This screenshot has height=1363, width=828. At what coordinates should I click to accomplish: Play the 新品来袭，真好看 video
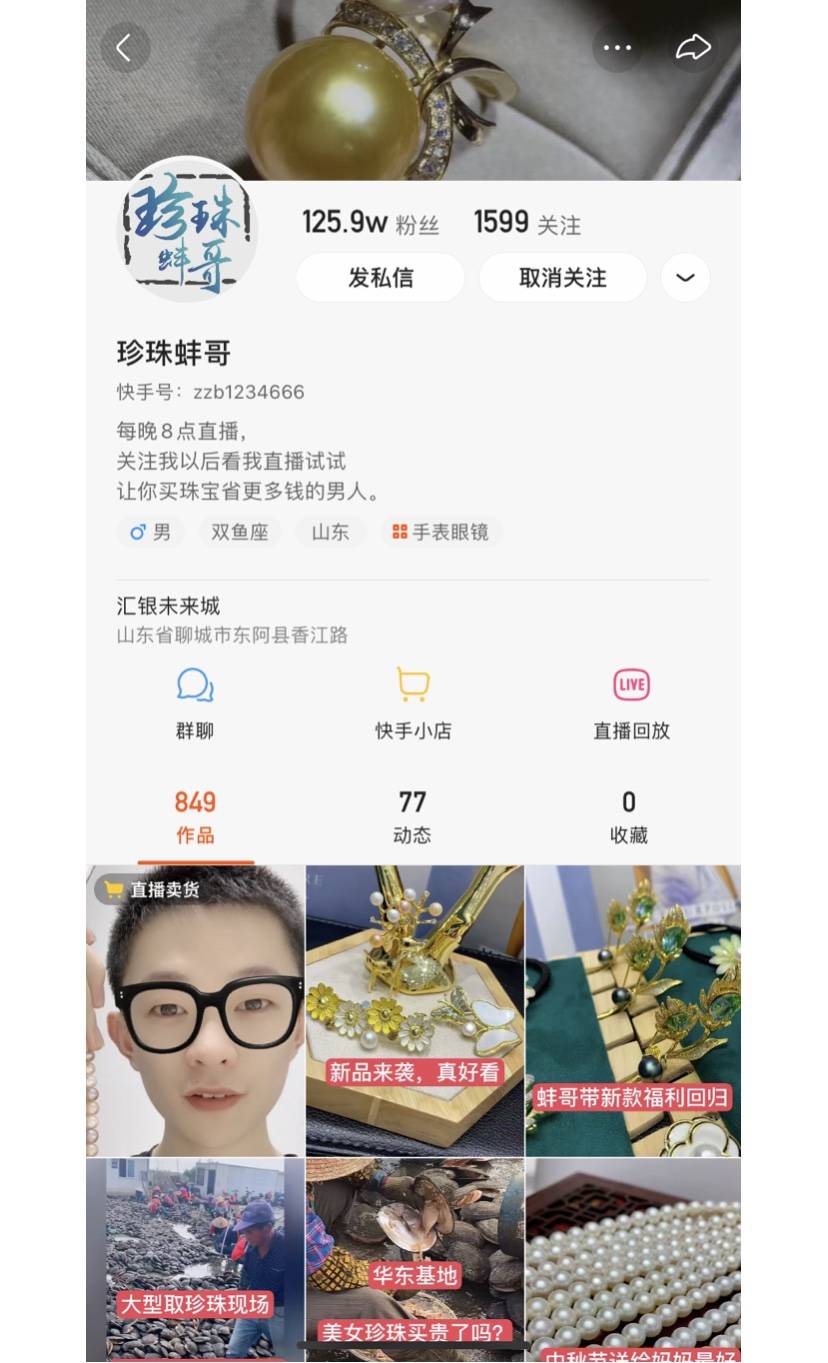point(414,1010)
